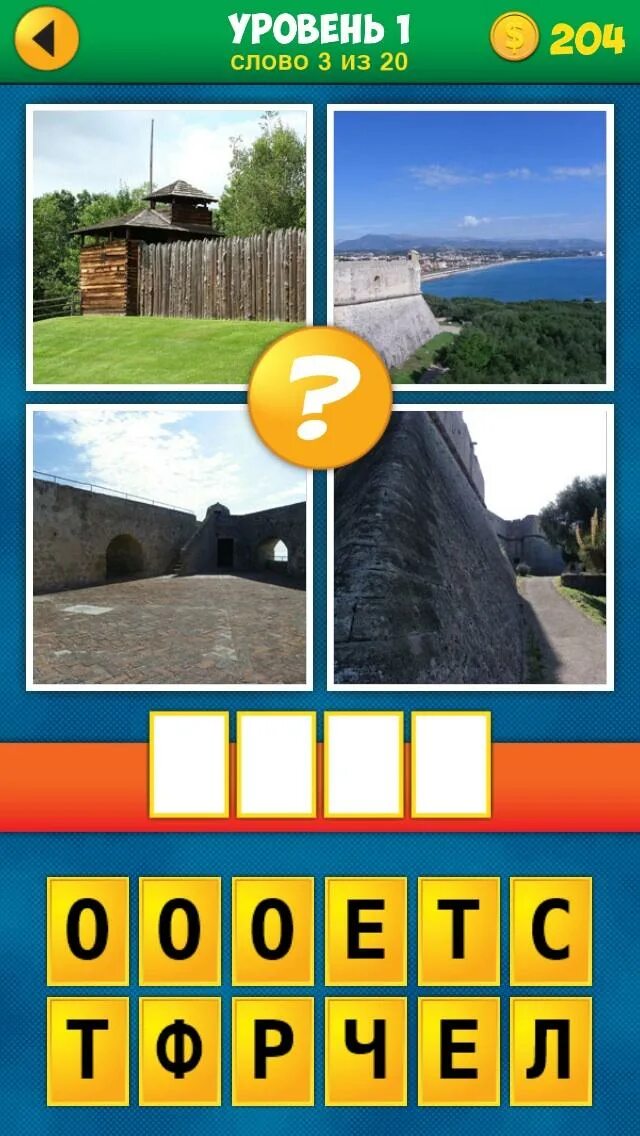This screenshot has height=1136, width=640.
Task: Open the question mark hint button
Action: [x=319, y=397]
